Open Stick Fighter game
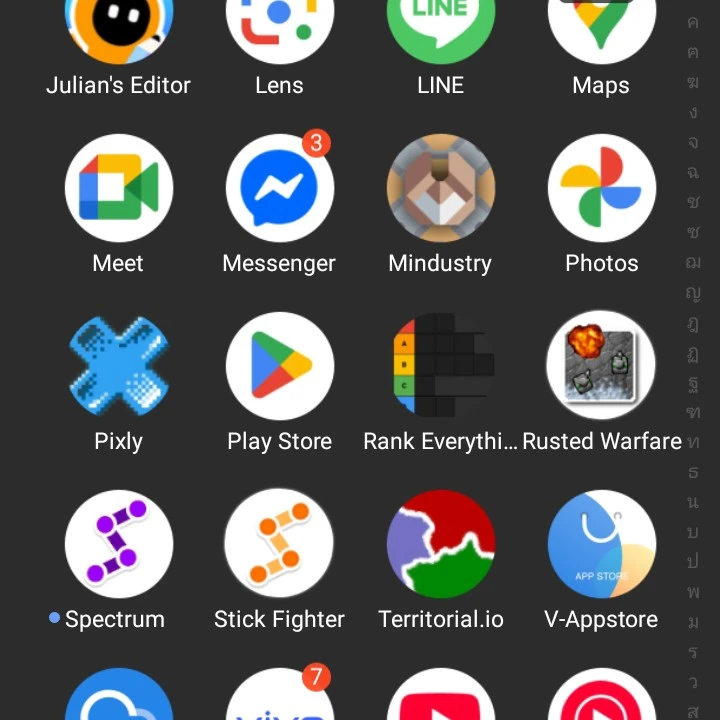720x720 pixels. click(279, 544)
